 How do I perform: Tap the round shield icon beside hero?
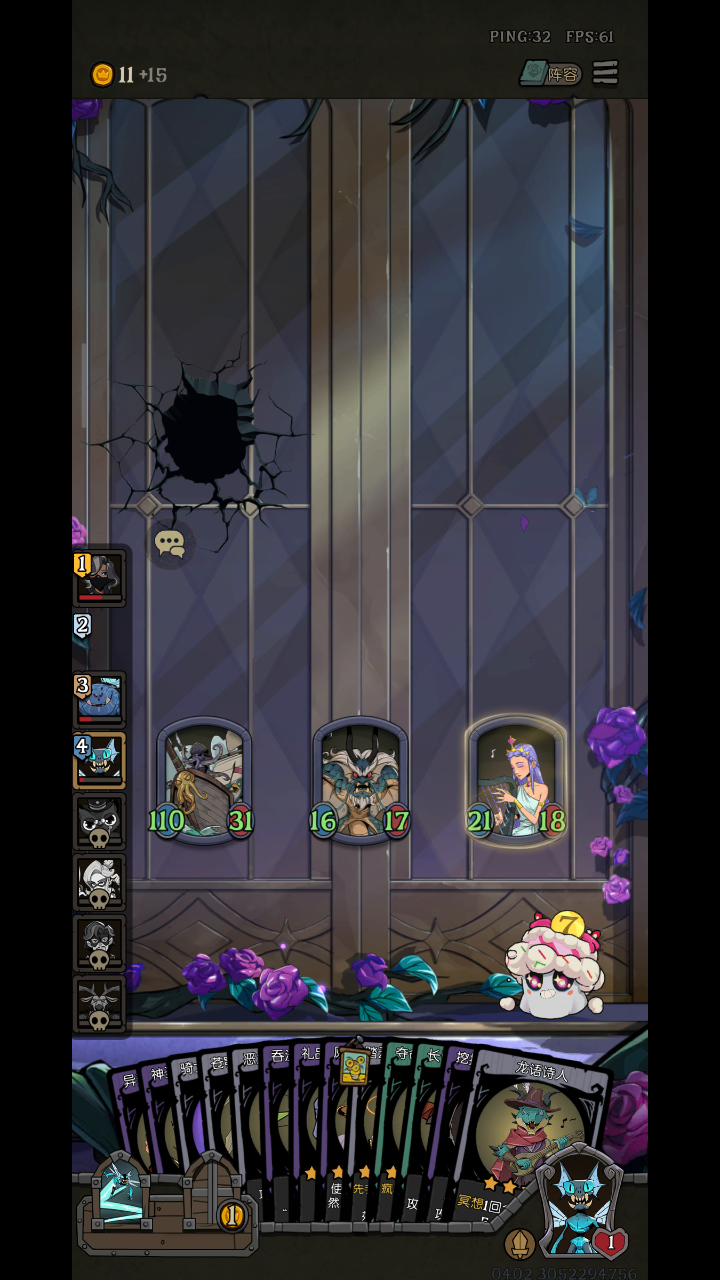[x=519, y=1243]
